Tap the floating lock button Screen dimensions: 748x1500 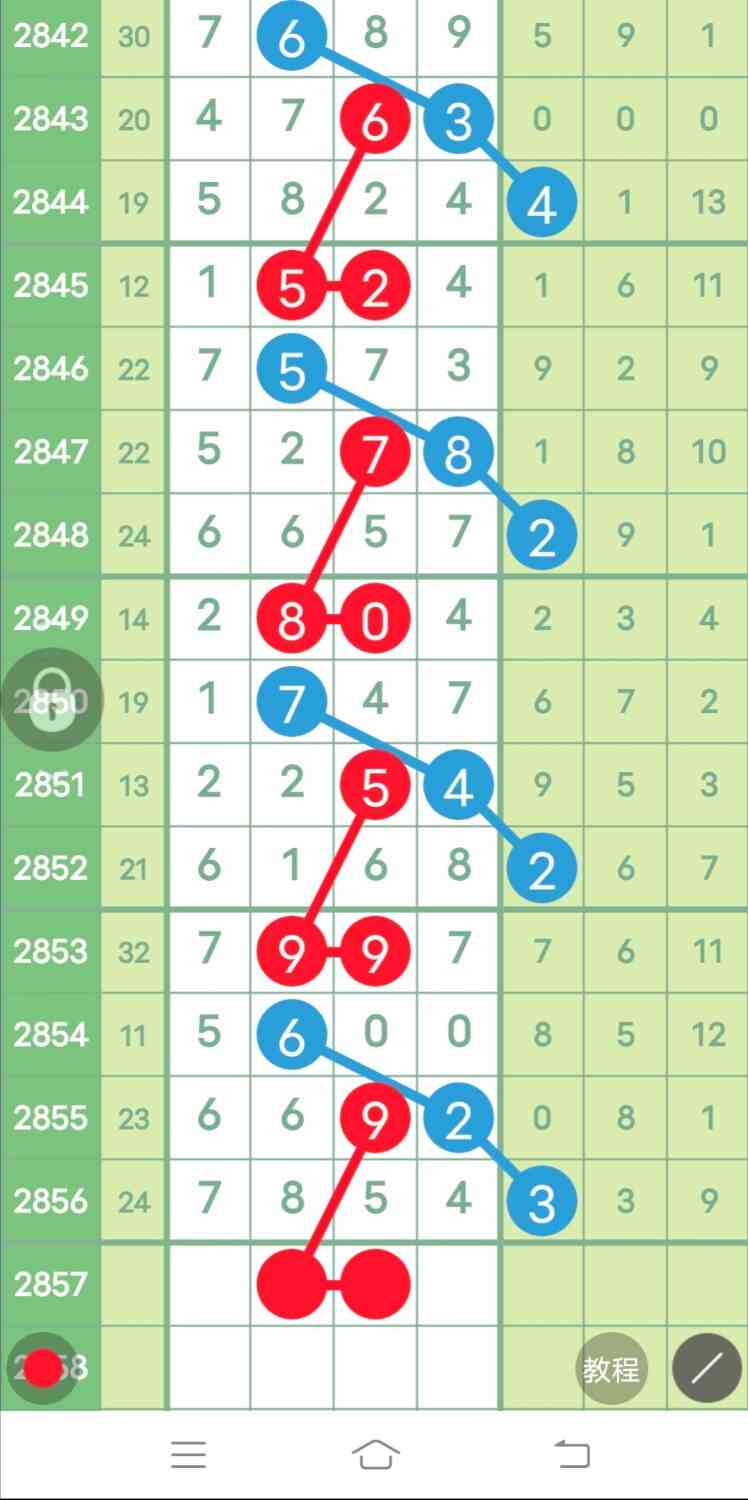(51, 699)
